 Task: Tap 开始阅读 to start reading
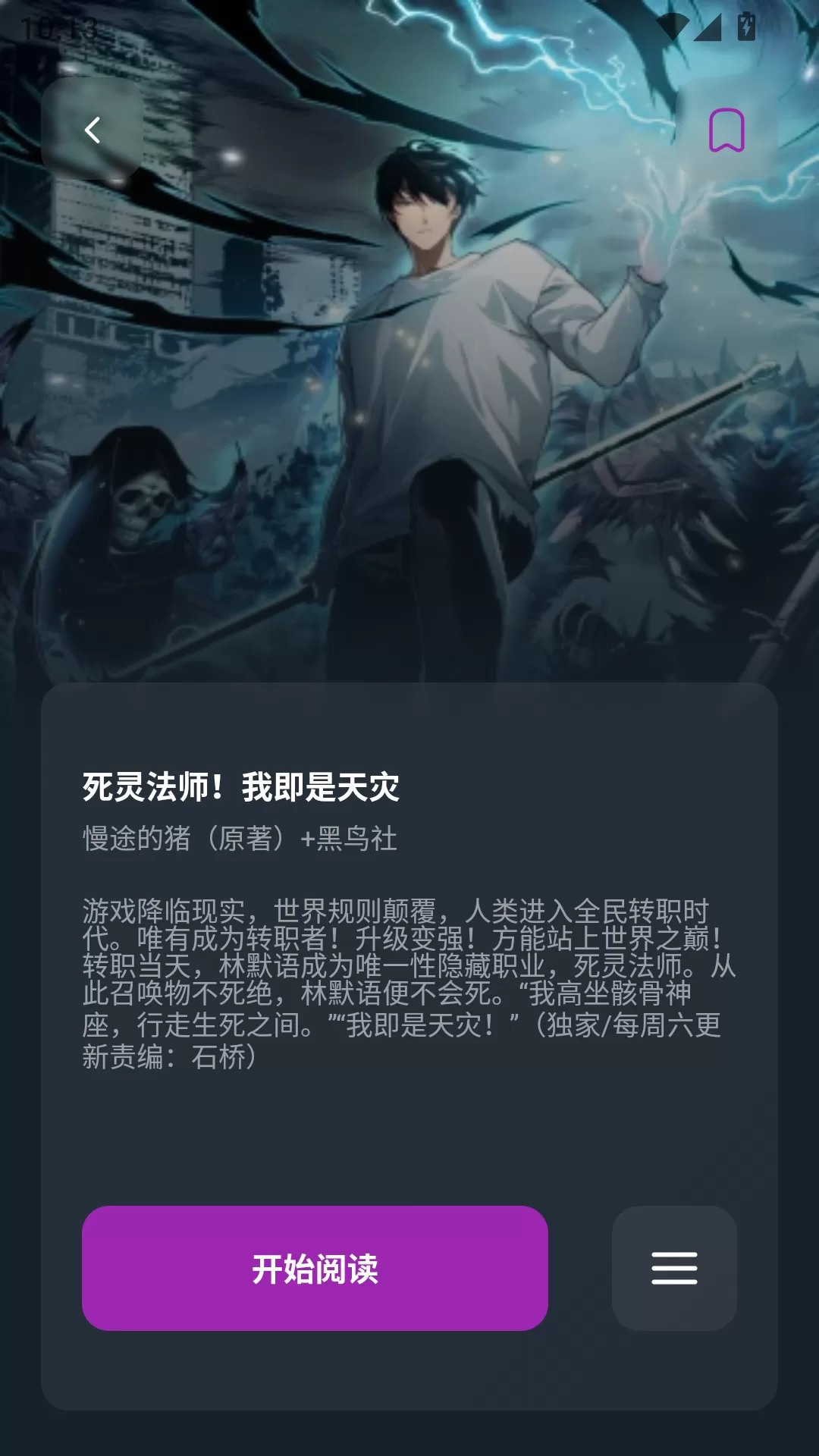tap(315, 1268)
